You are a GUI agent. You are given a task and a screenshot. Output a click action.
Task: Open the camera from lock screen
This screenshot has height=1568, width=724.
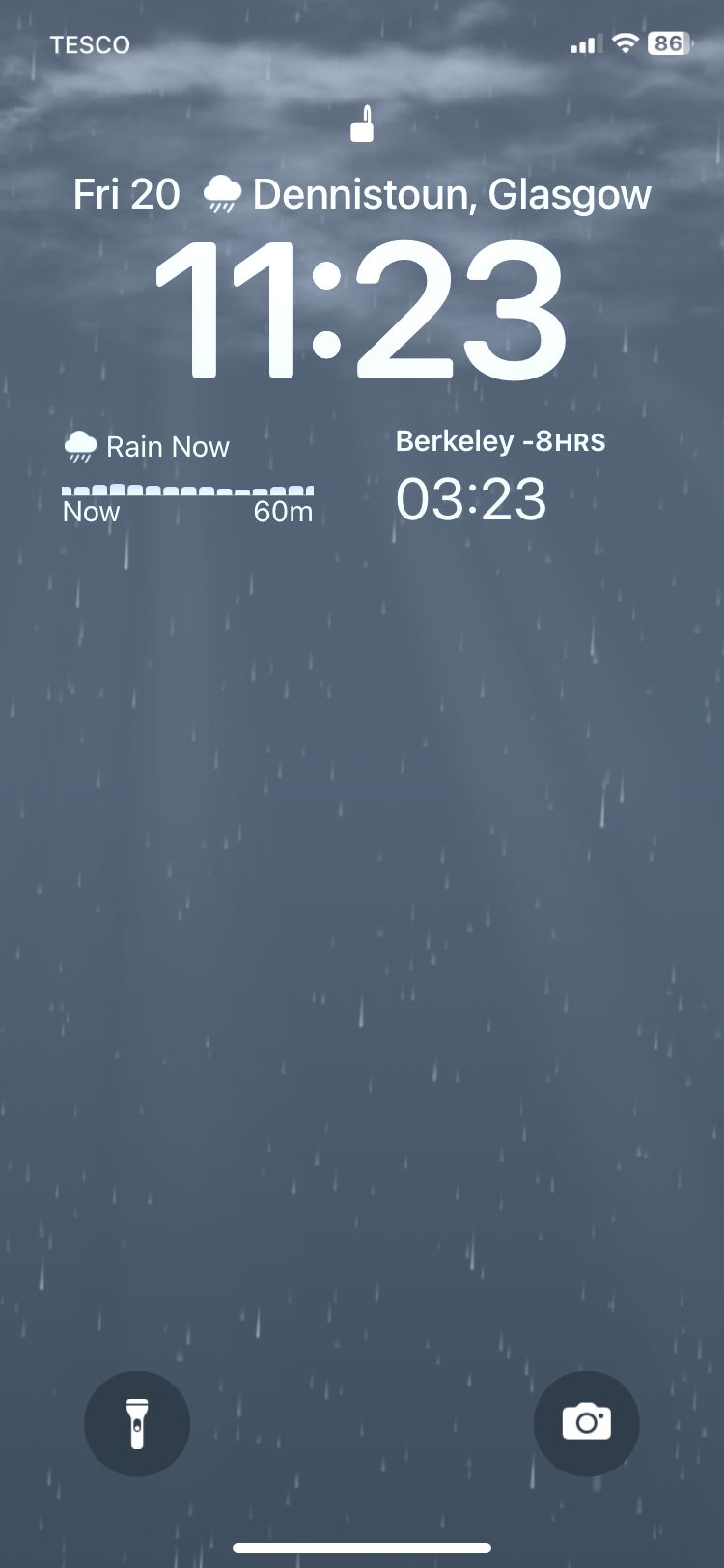click(586, 1423)
